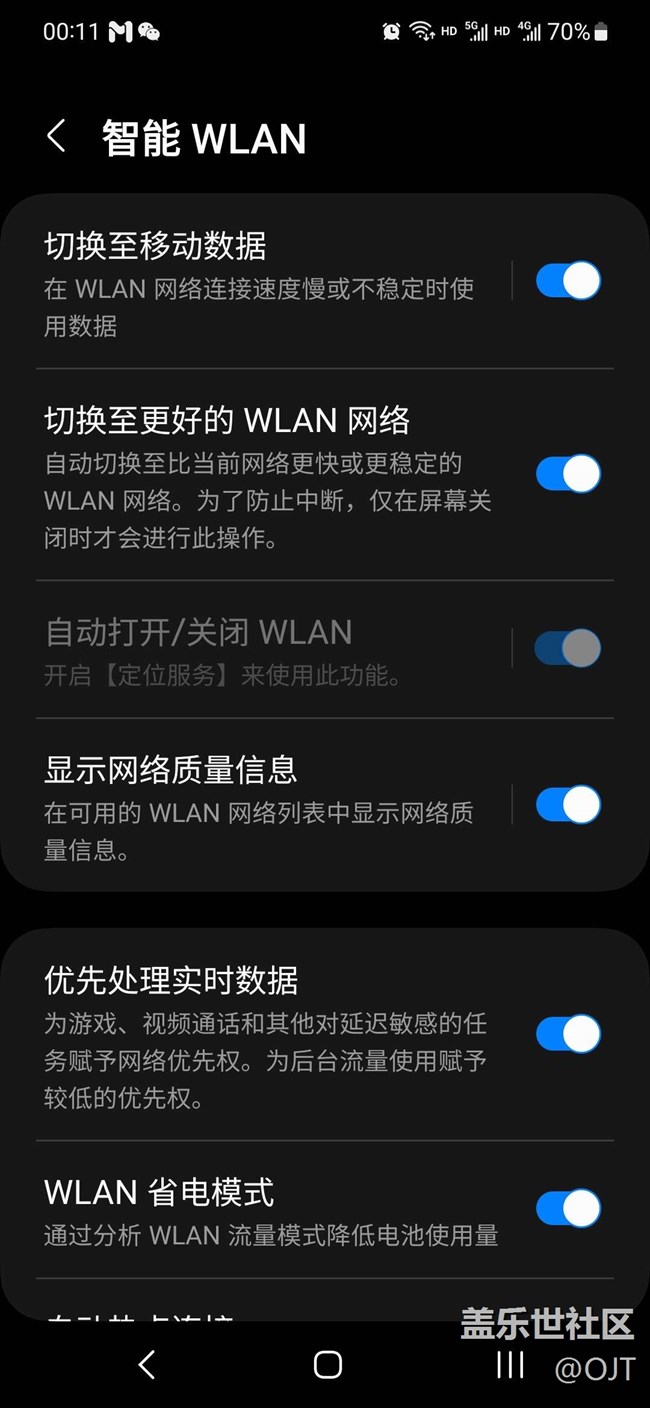Viewport: 650px width, 1408px height.
Task: Disable 切换至更好的 WLAN 网络
Action: (568, 473)
